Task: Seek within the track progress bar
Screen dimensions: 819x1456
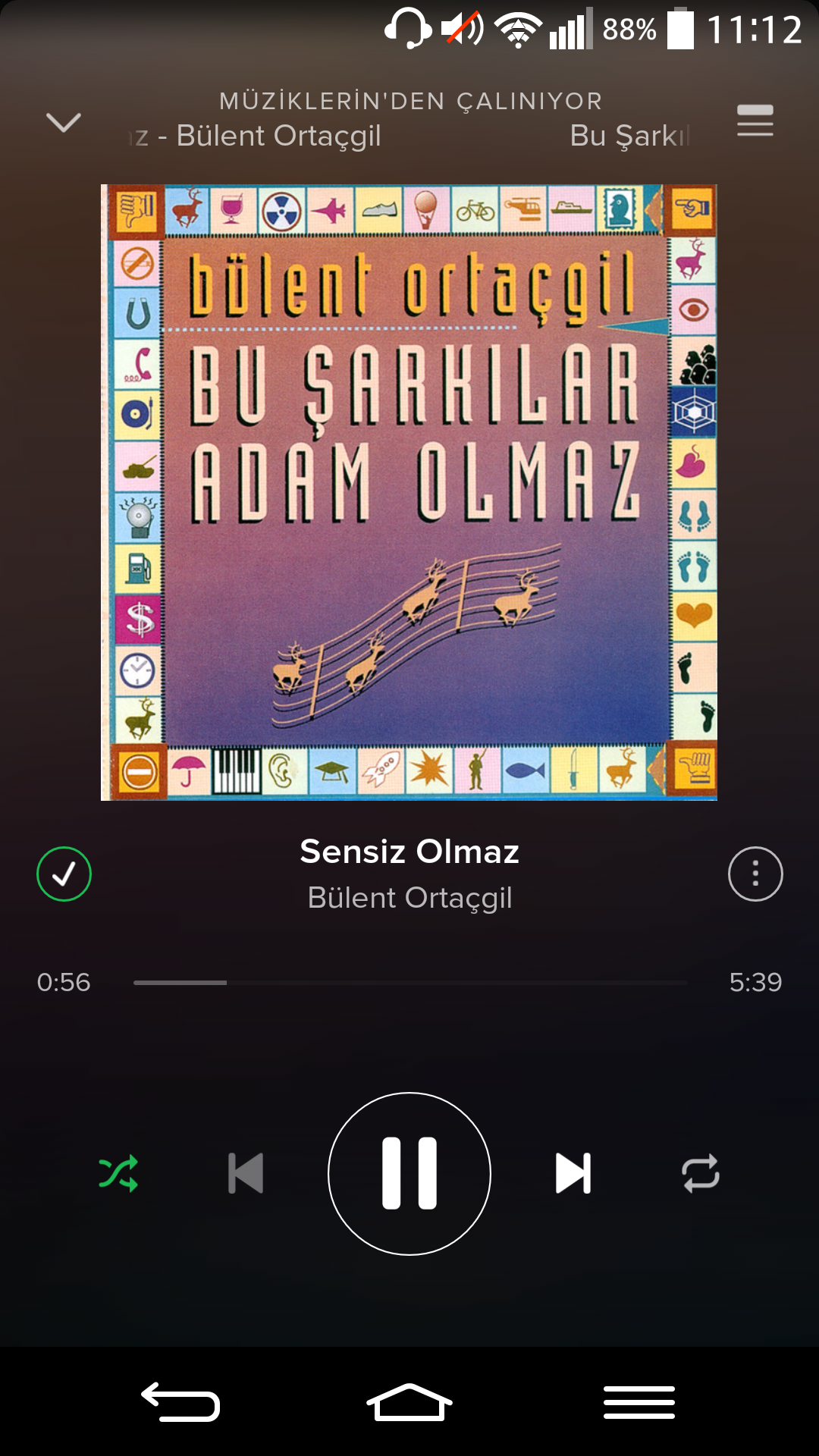Action: (x=409, y=982)
